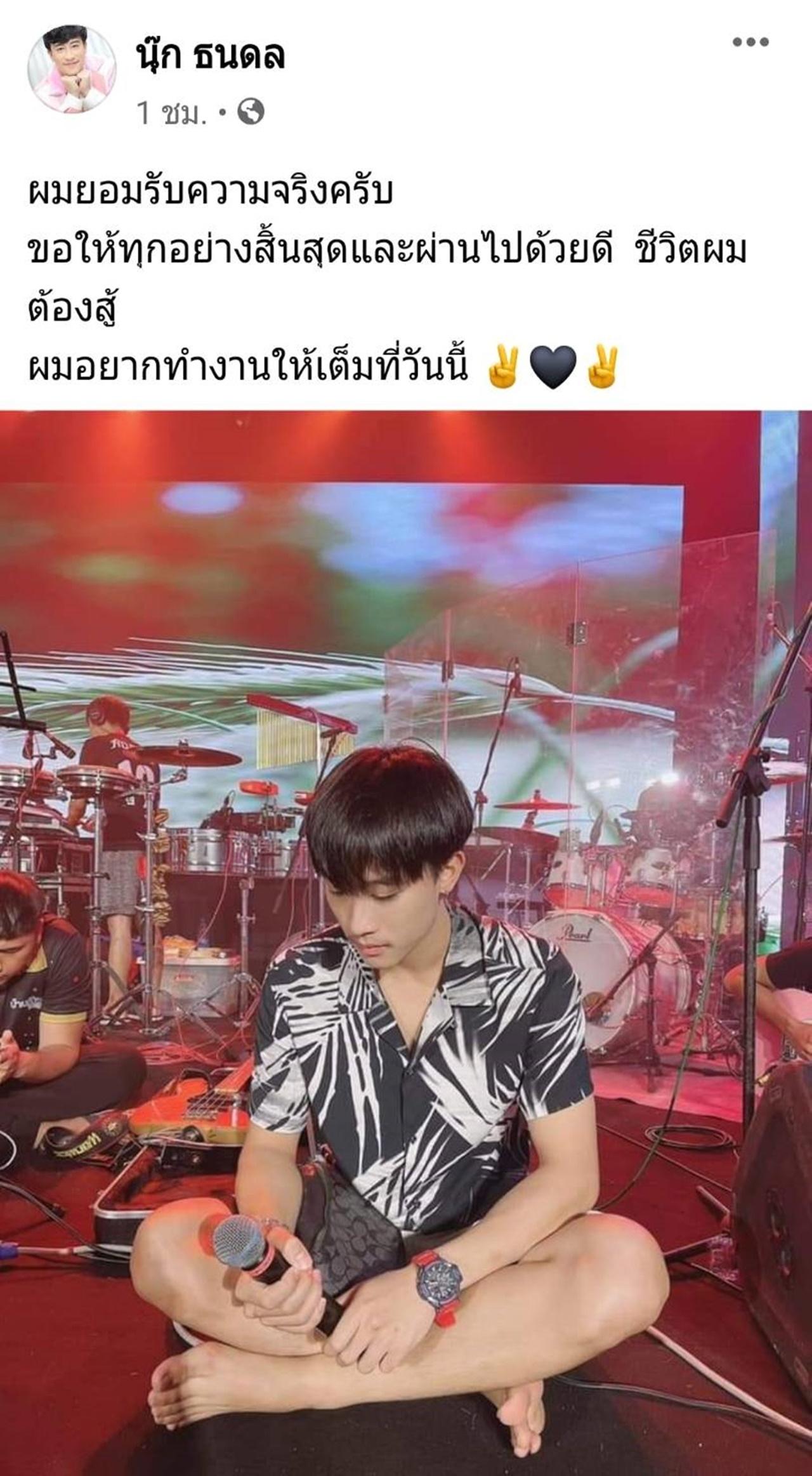Open the นุ๊ก ธนดล profile name link
The height and width of the screenshot is (1476, 812).
click(x=211, y=55)
